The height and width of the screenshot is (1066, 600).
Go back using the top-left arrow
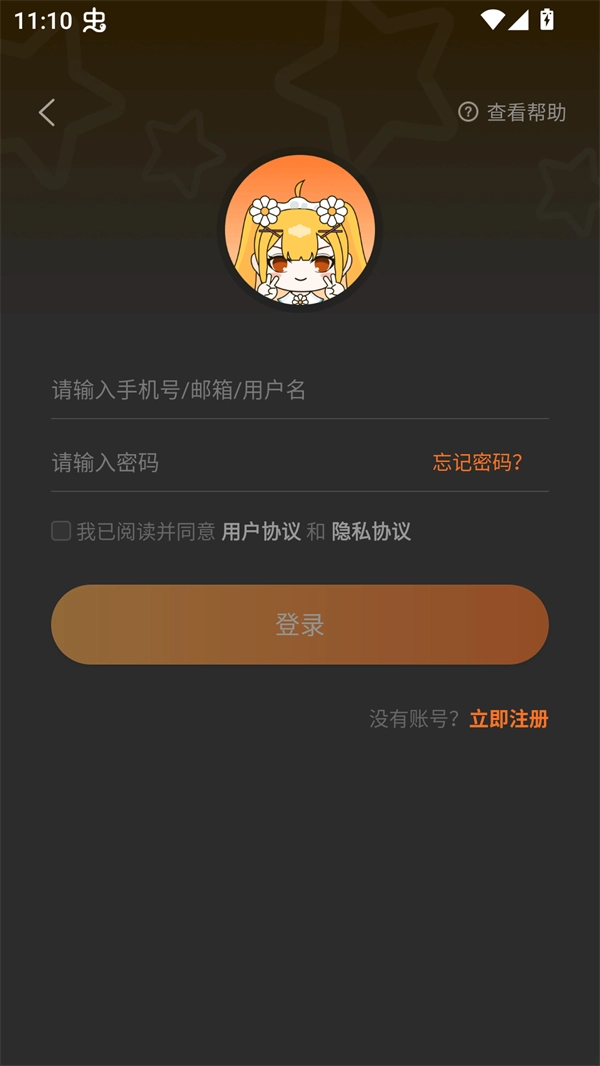47,112
